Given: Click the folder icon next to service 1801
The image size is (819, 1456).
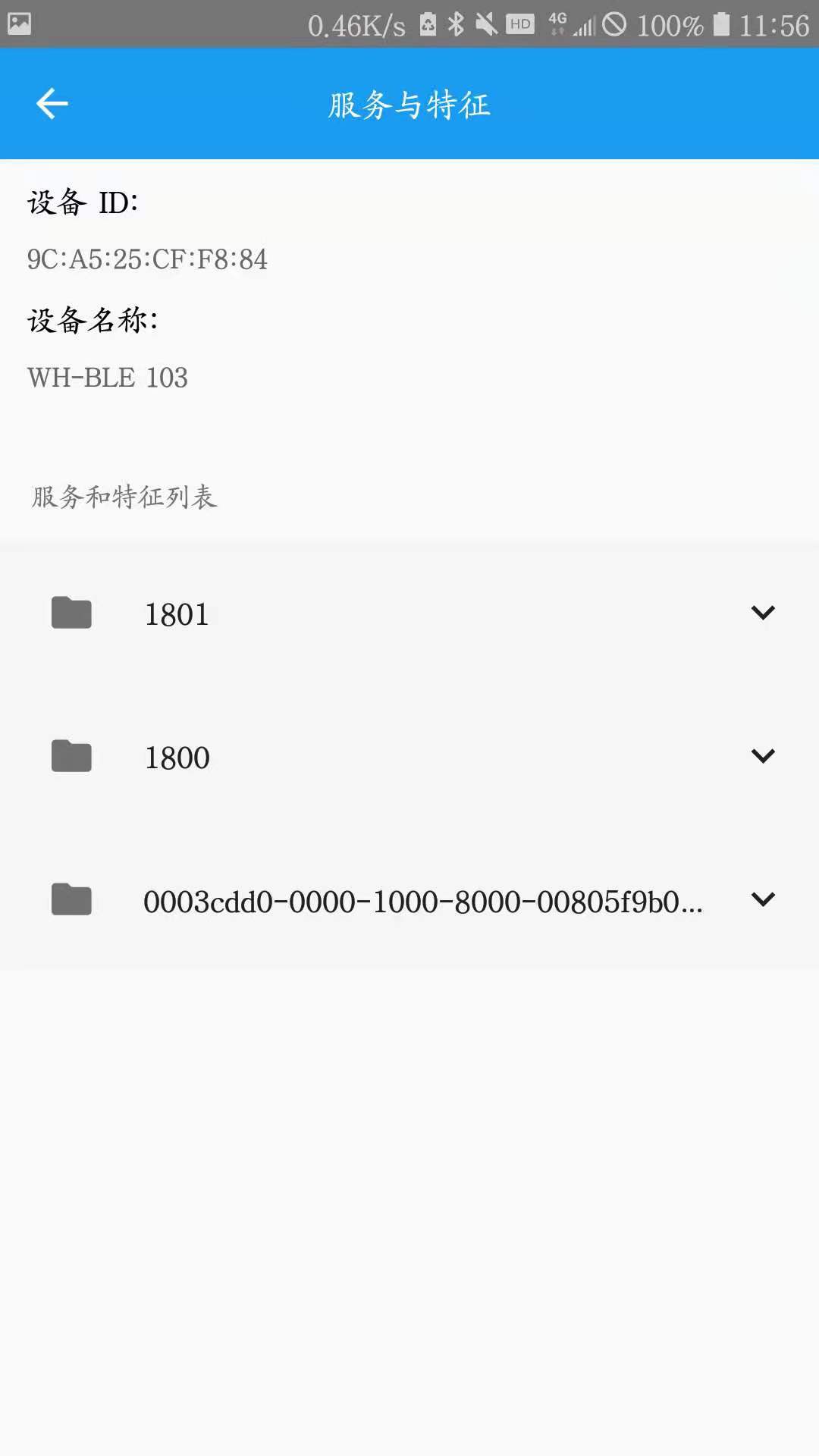Looking at the screenshot, I should pyautogui.click(x=71, y=613).
